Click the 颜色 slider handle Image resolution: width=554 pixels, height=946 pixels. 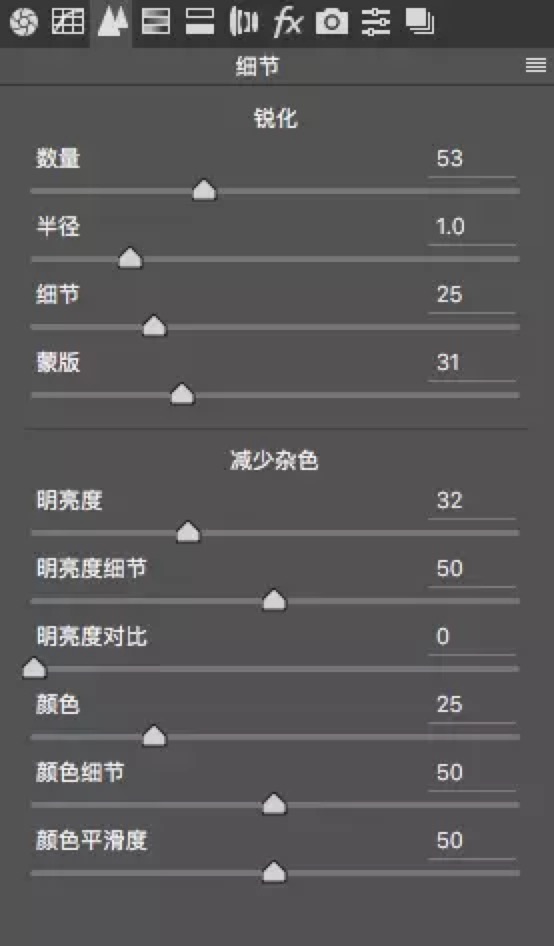click(154, 736)
